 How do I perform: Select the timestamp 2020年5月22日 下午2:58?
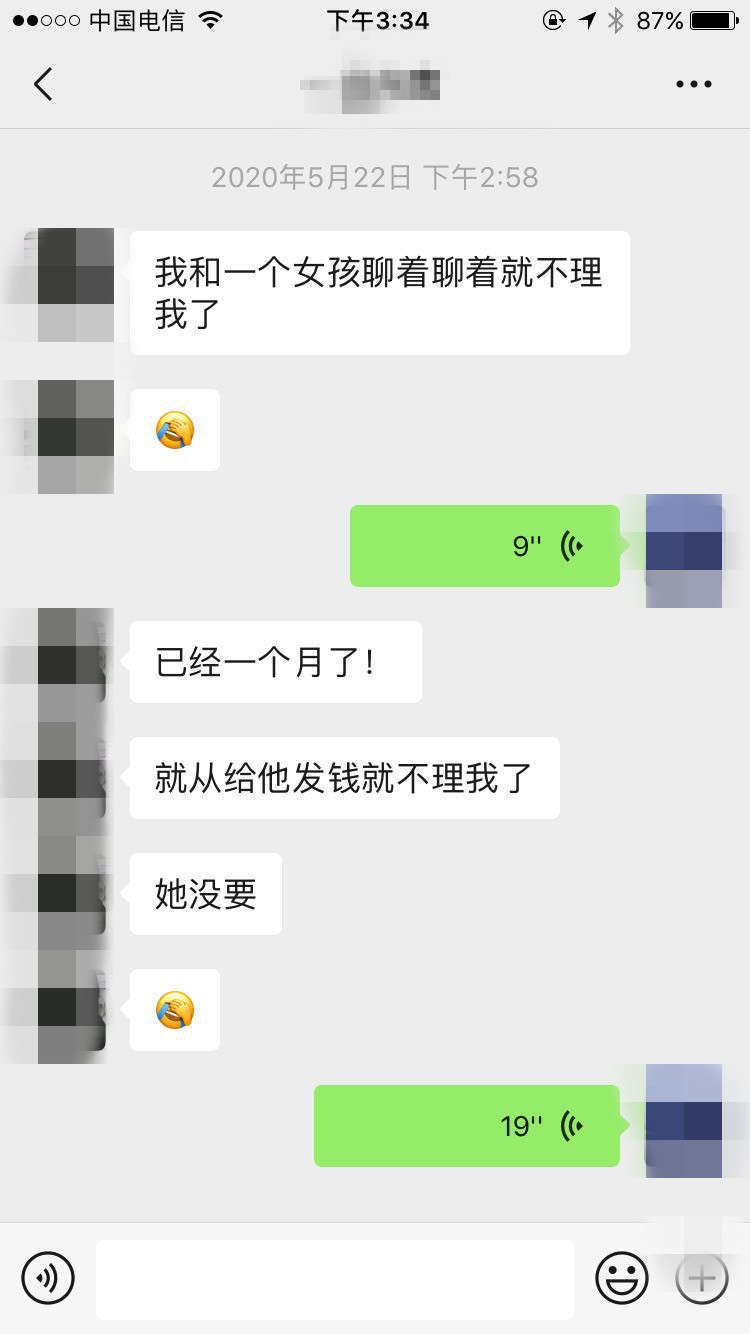pyautogui.click(x=375, y=177)
